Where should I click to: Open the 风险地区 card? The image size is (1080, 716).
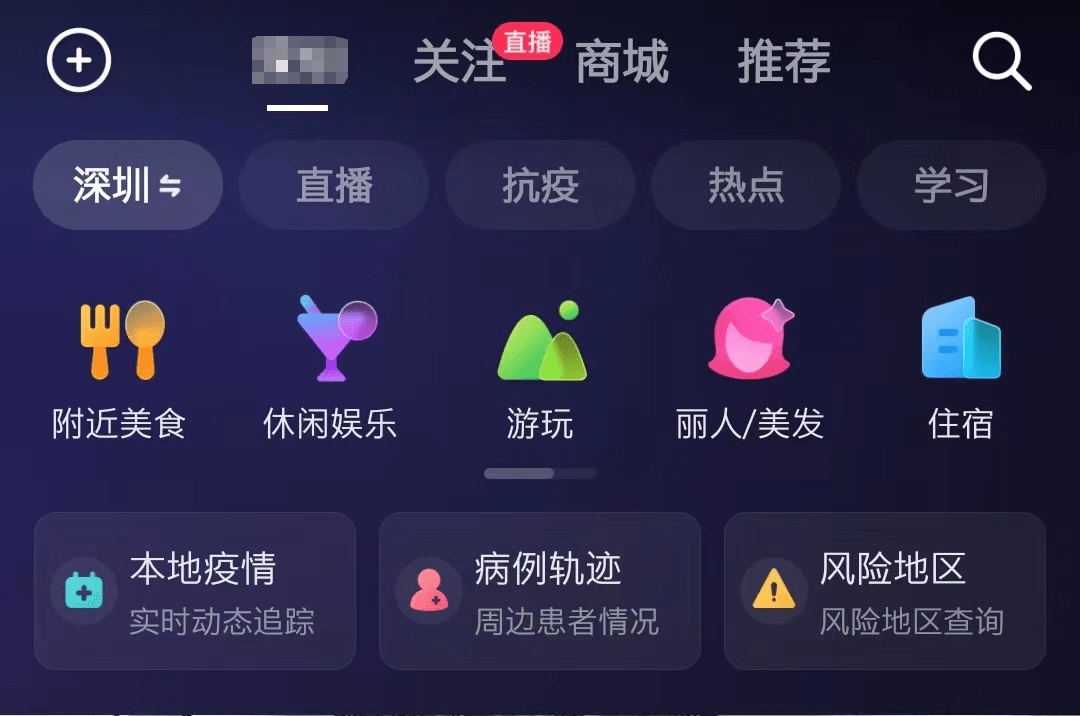coord(885,591)
